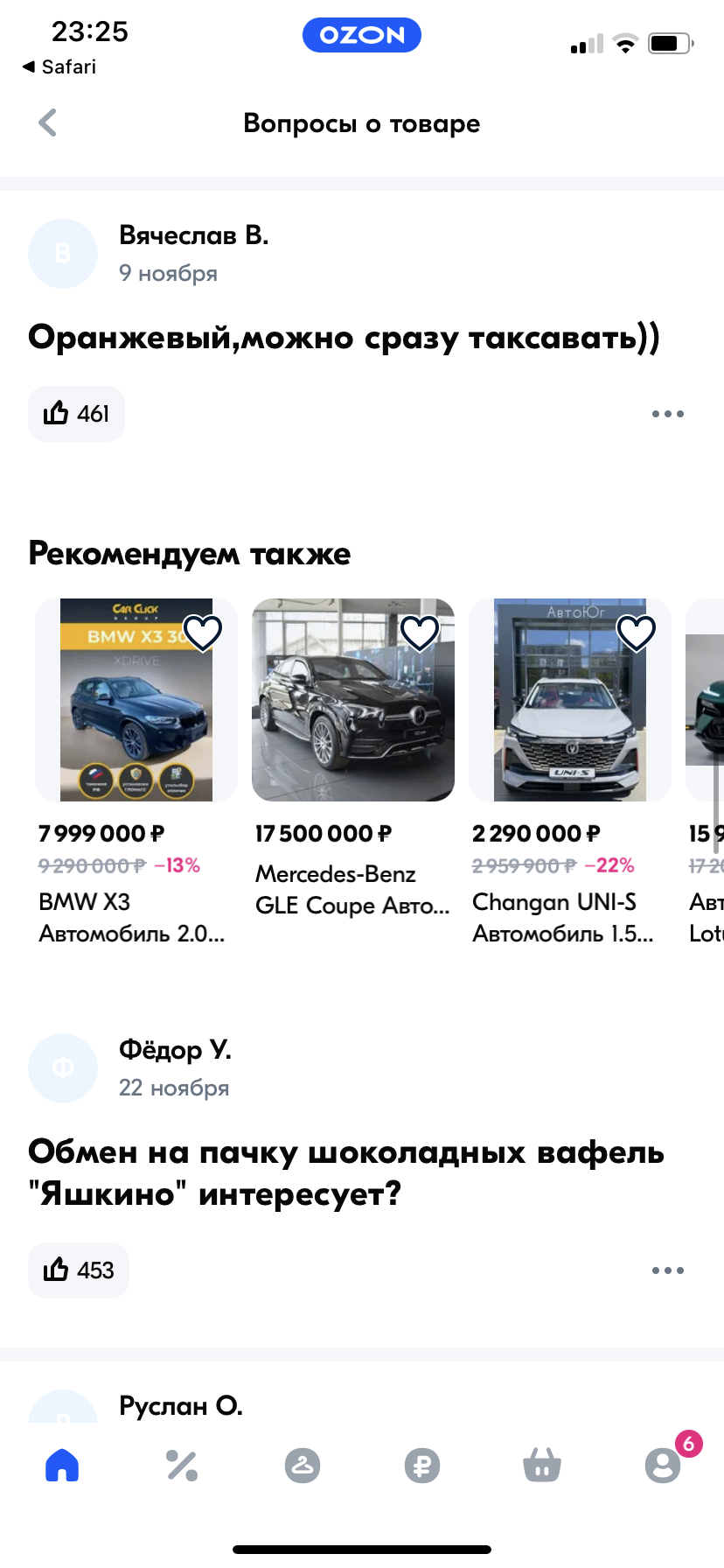The image size is (724, 1568).
Task: Like Фёдор У.'s question with 453 likes
Action: tap(79, 1270)
